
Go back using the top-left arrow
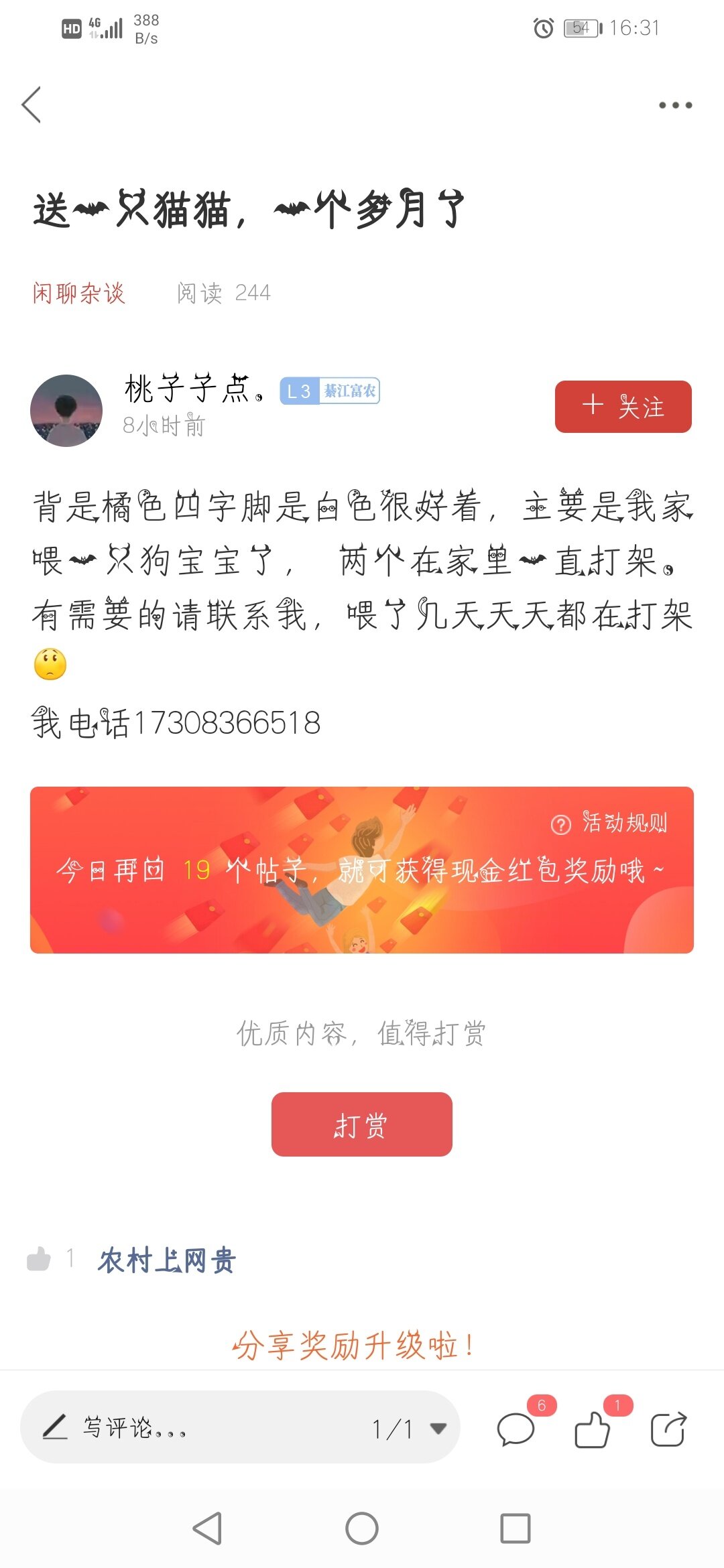pos(32,105)
